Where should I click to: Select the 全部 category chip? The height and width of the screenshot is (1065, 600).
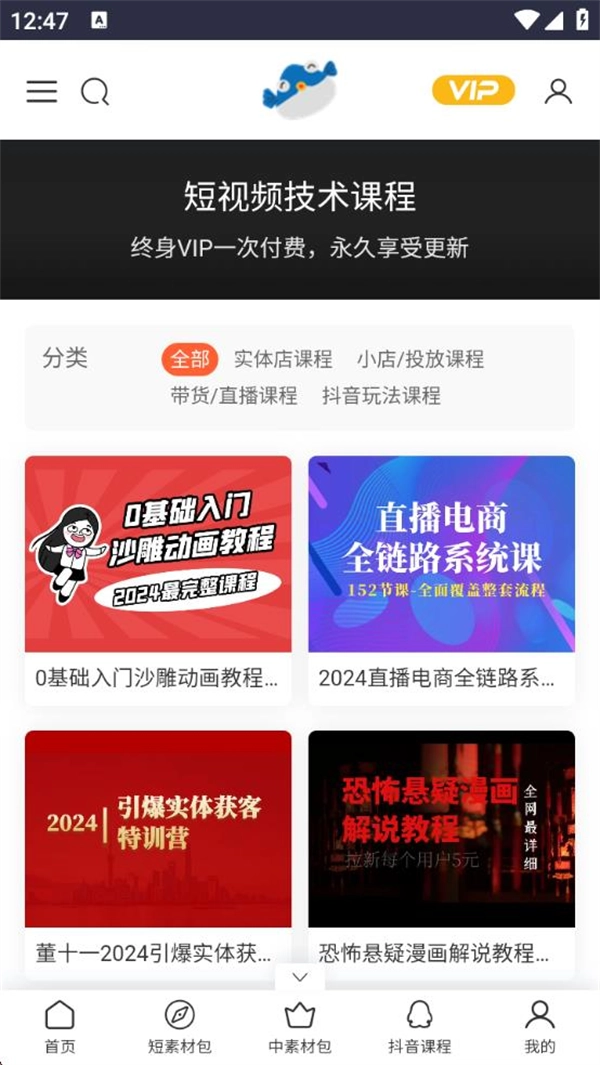click(189, 359)
